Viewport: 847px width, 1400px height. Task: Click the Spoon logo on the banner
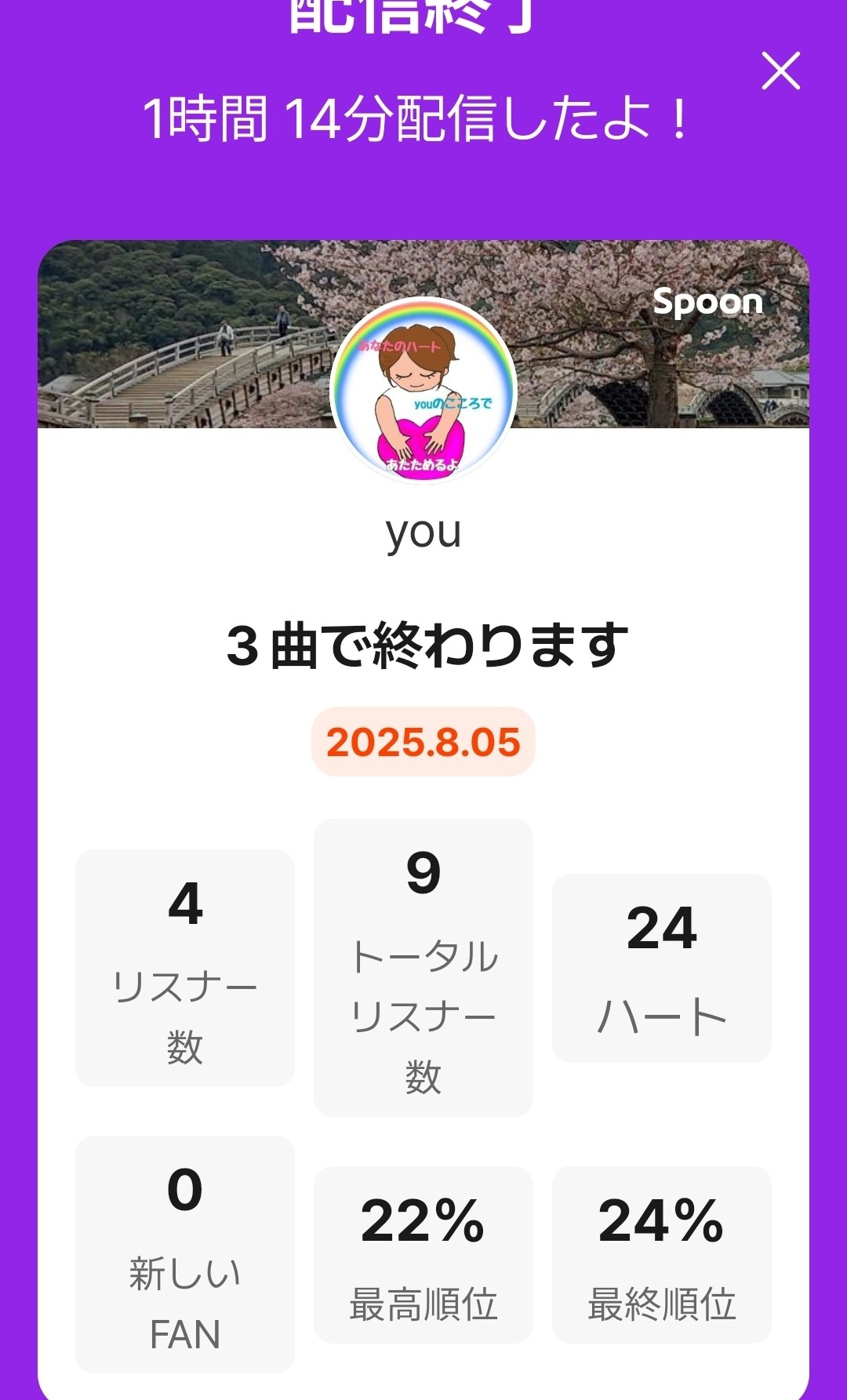coord(707,302)
